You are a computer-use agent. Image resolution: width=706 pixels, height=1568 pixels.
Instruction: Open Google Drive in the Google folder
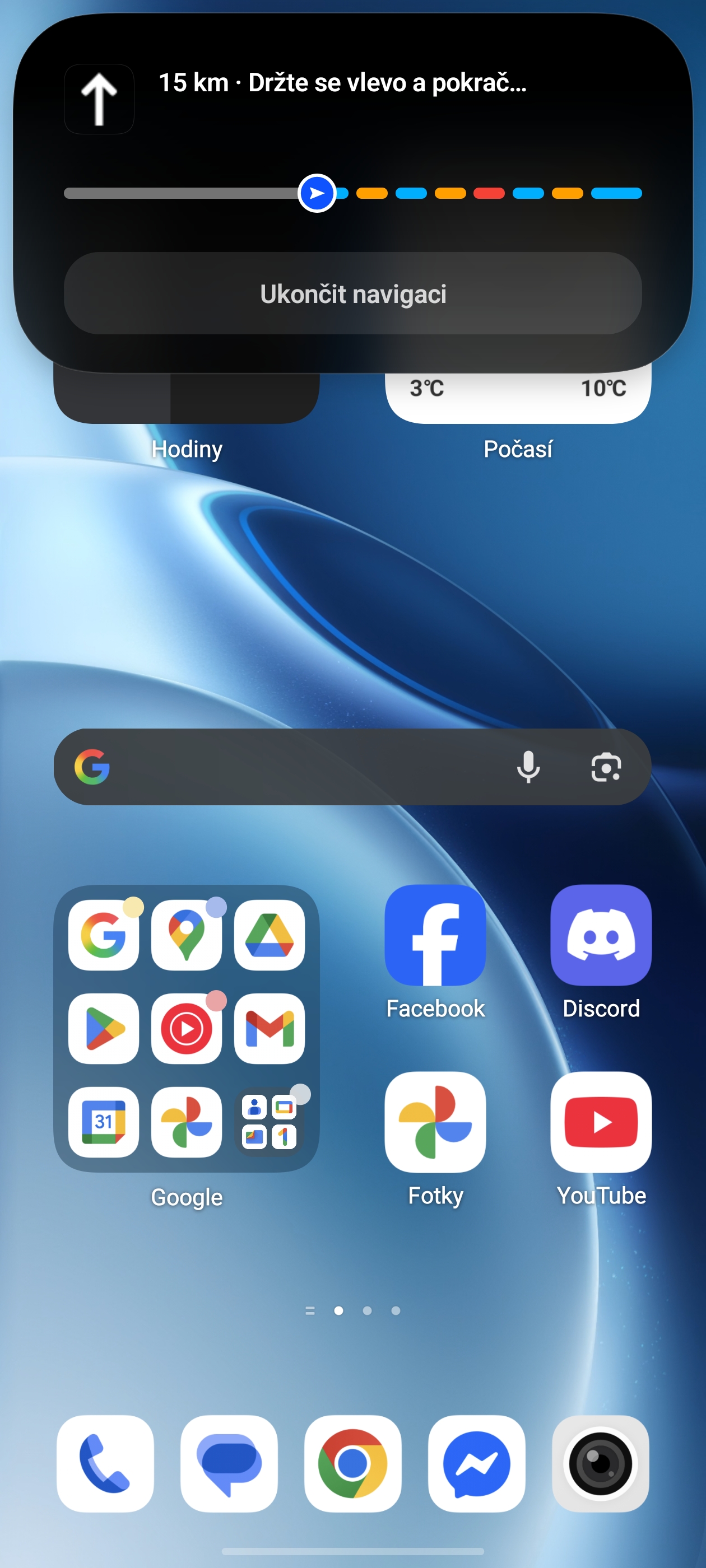point(270,936)
